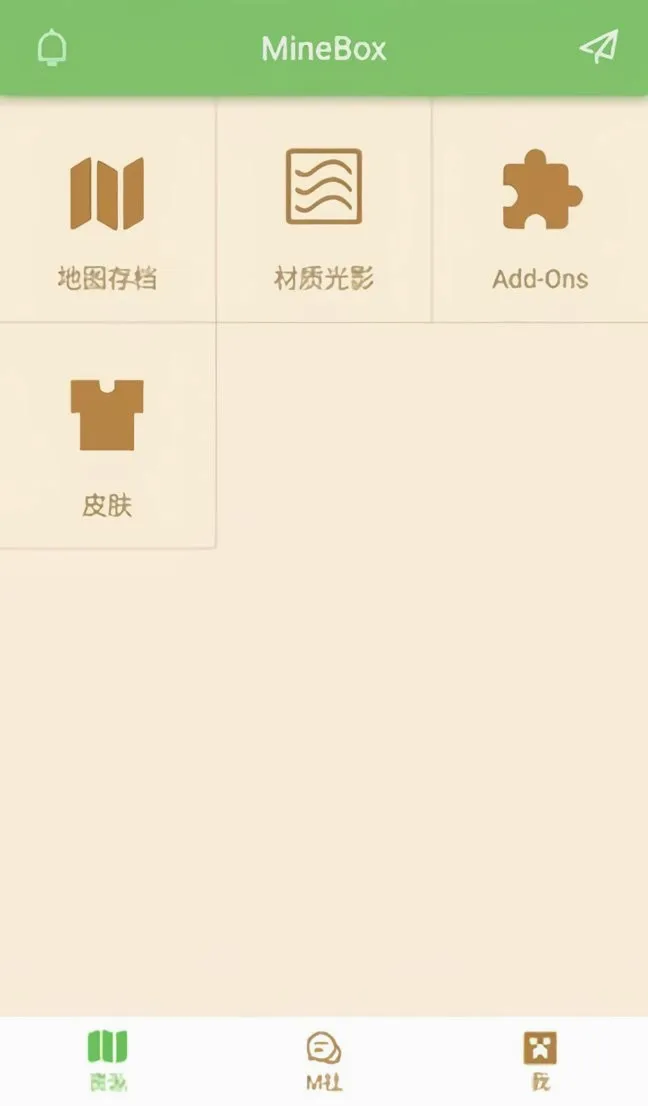Open the 地图存档 map saves tile

107,211
